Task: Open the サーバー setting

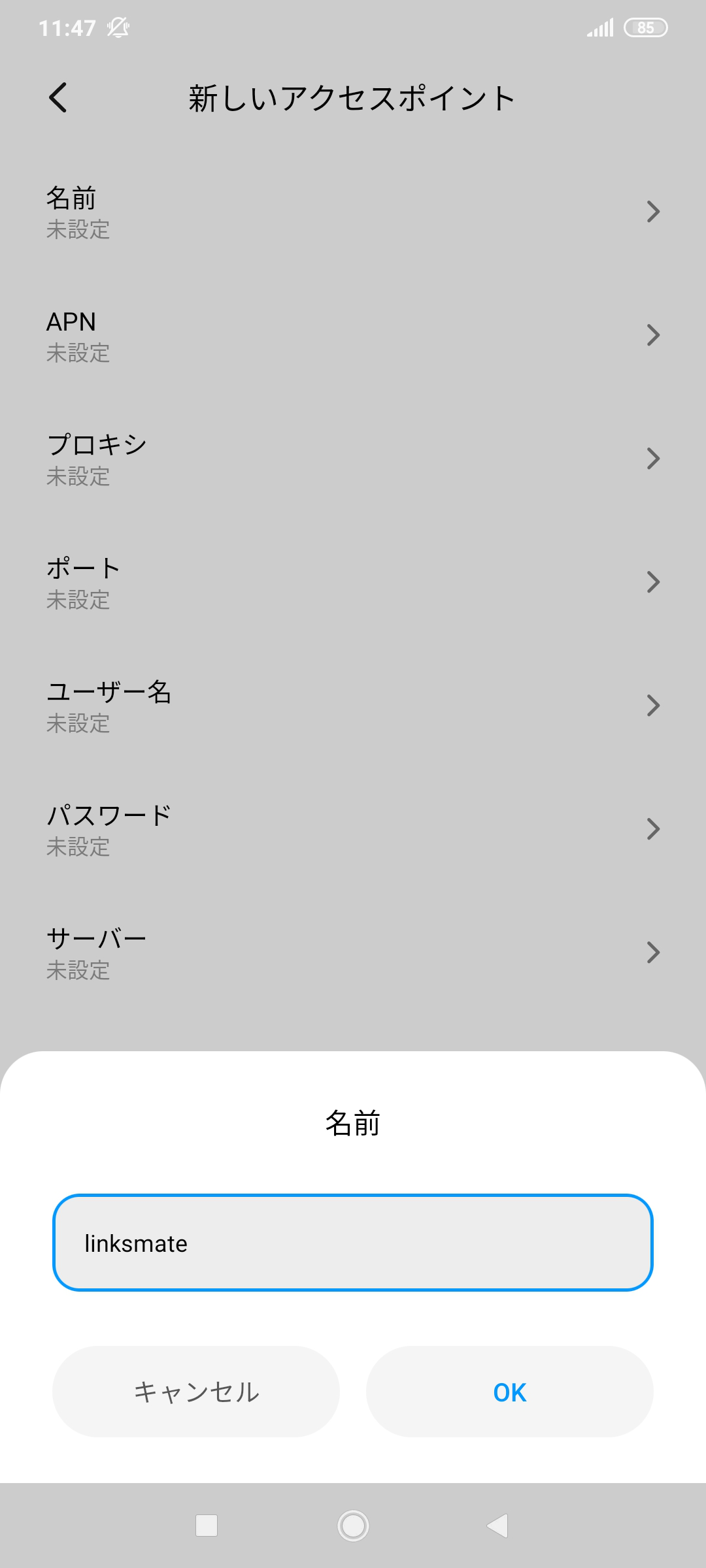Action: pyautogui.click(x=353, y=952)
